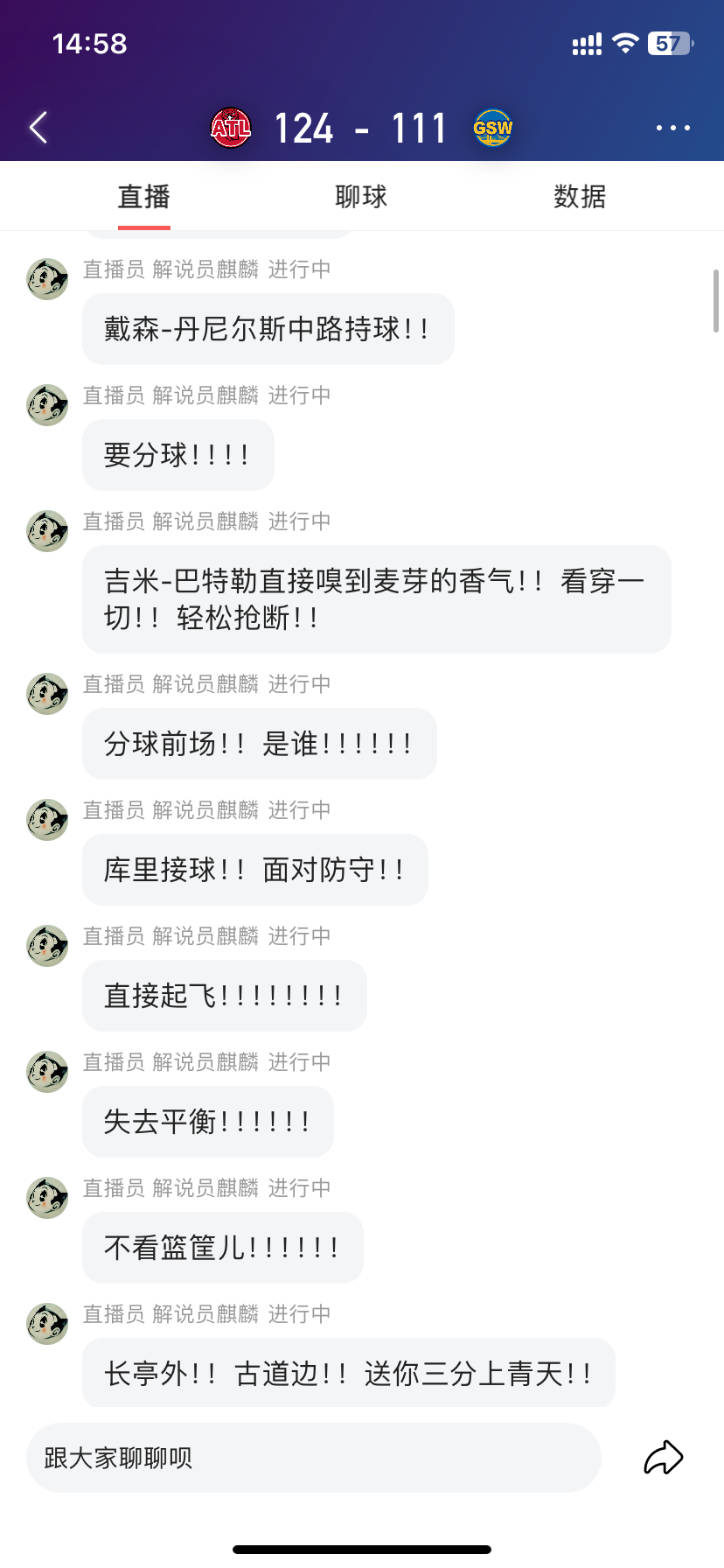The image size is (724, 1568).
Task: Tap the 跟大家聊聊呗 chat input field
Action: pyautogui.click(x=313, y=1458)
